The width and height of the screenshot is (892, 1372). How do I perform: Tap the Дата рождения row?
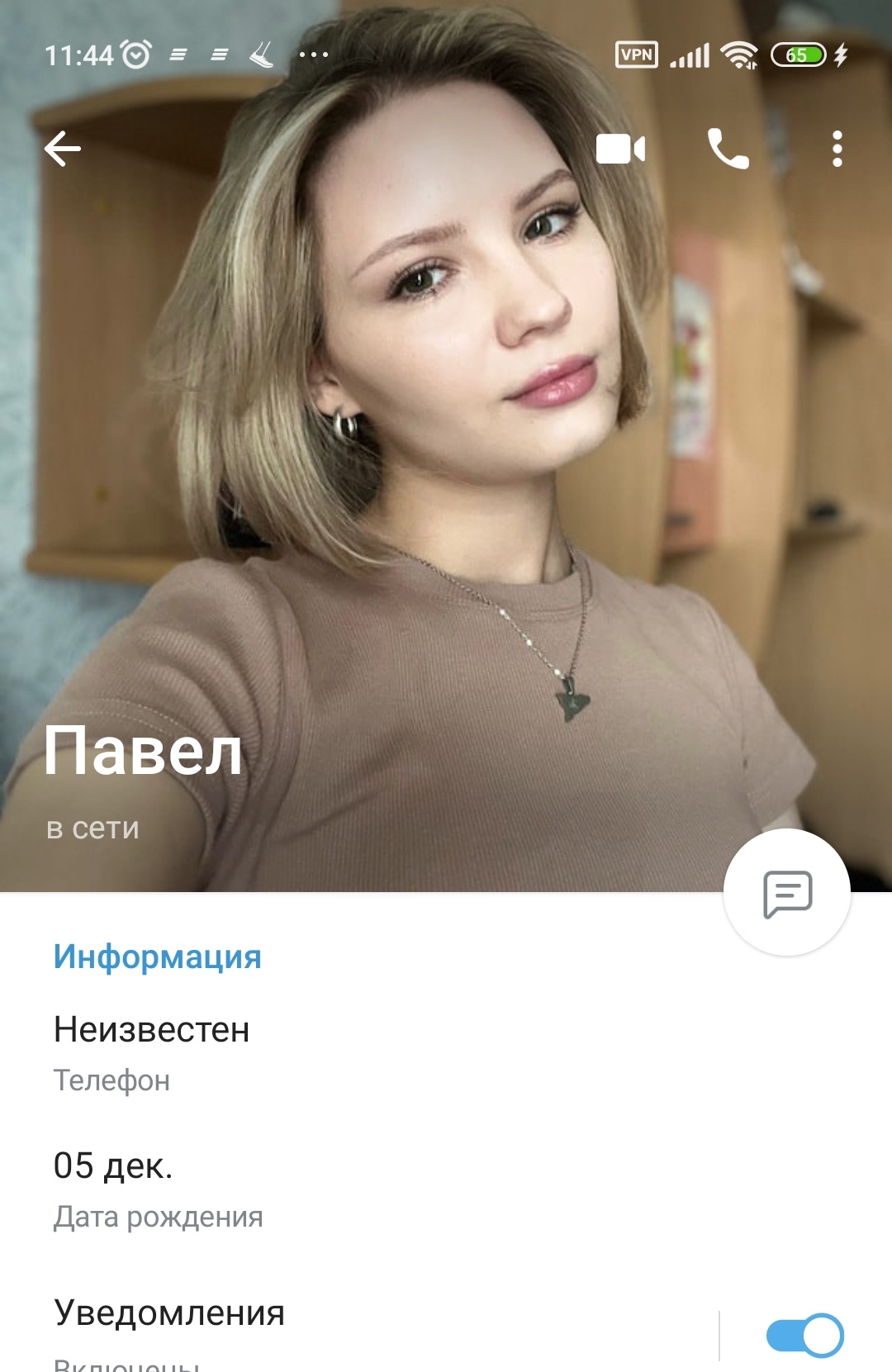click(x=330, y=1189)
